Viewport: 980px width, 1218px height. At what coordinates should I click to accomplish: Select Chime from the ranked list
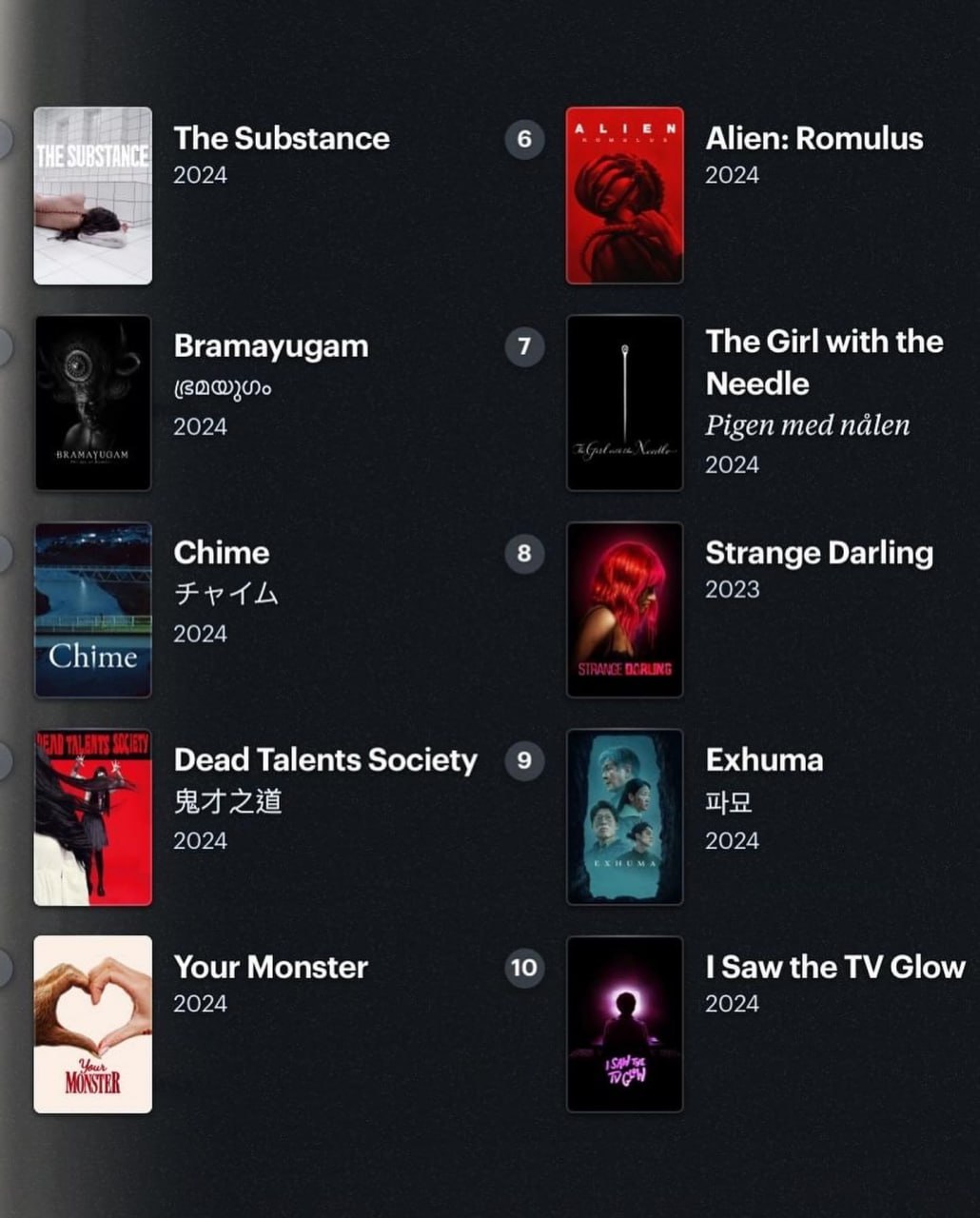(x=222, y=553)
